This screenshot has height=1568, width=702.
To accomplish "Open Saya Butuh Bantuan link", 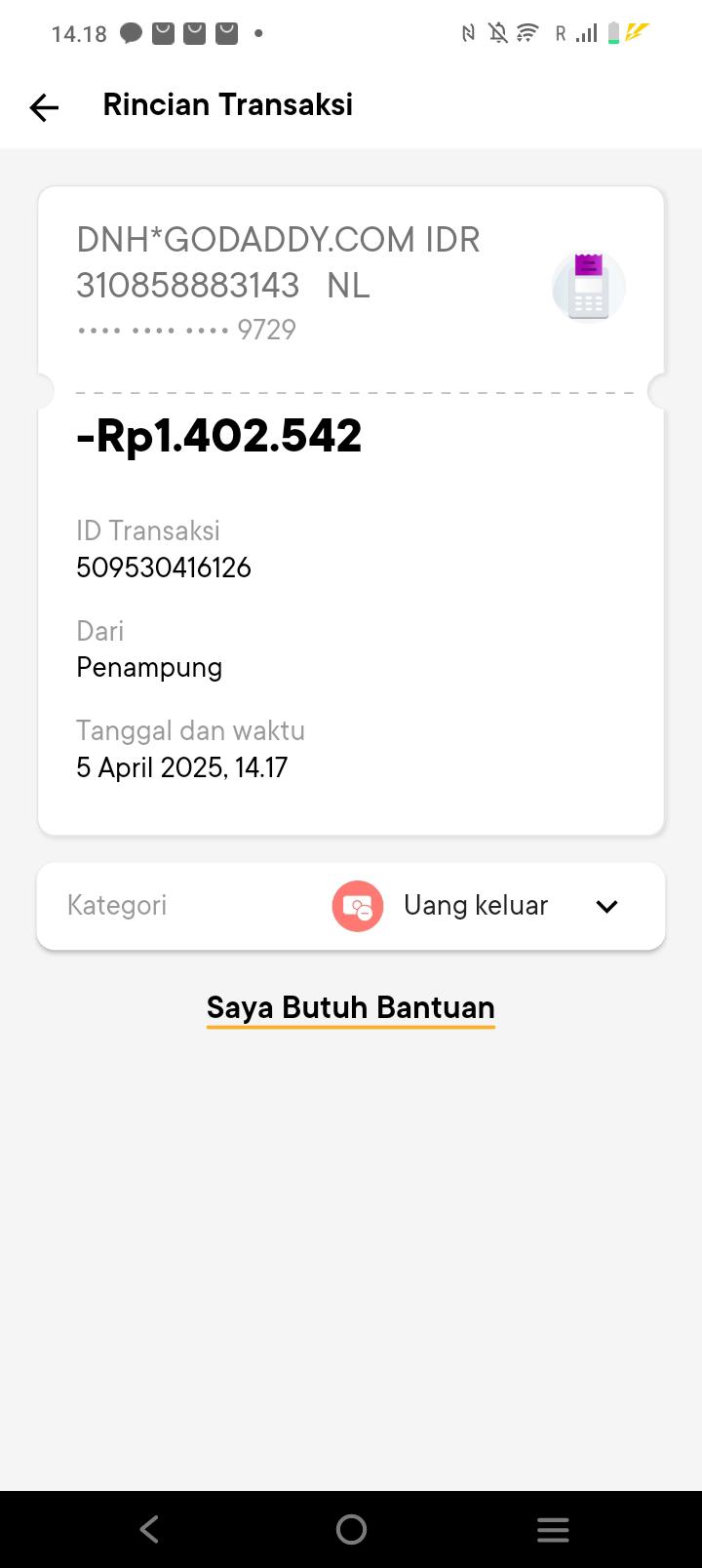I will click(351, 1007).
